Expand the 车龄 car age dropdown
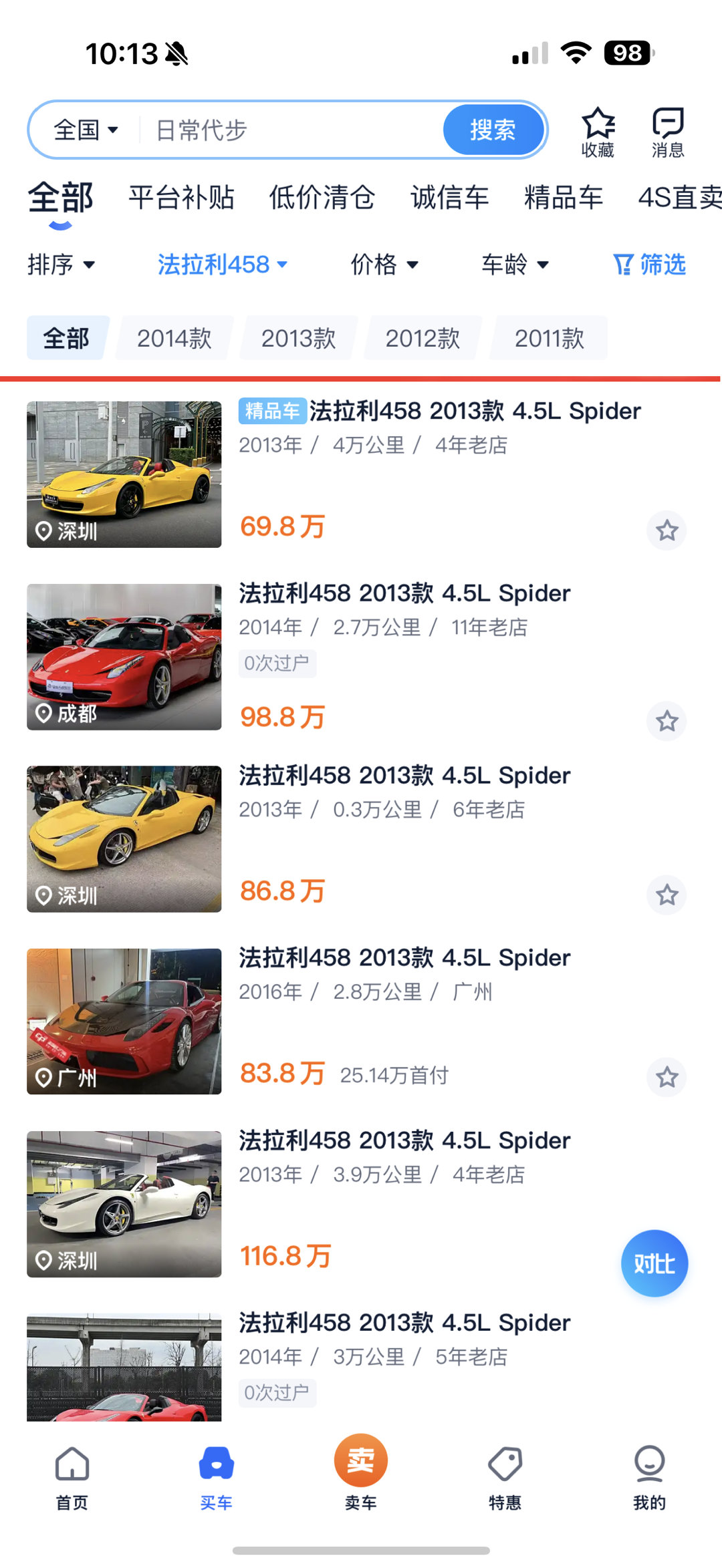This screenshot has height=1568, width=722. (x=515, y=265)
